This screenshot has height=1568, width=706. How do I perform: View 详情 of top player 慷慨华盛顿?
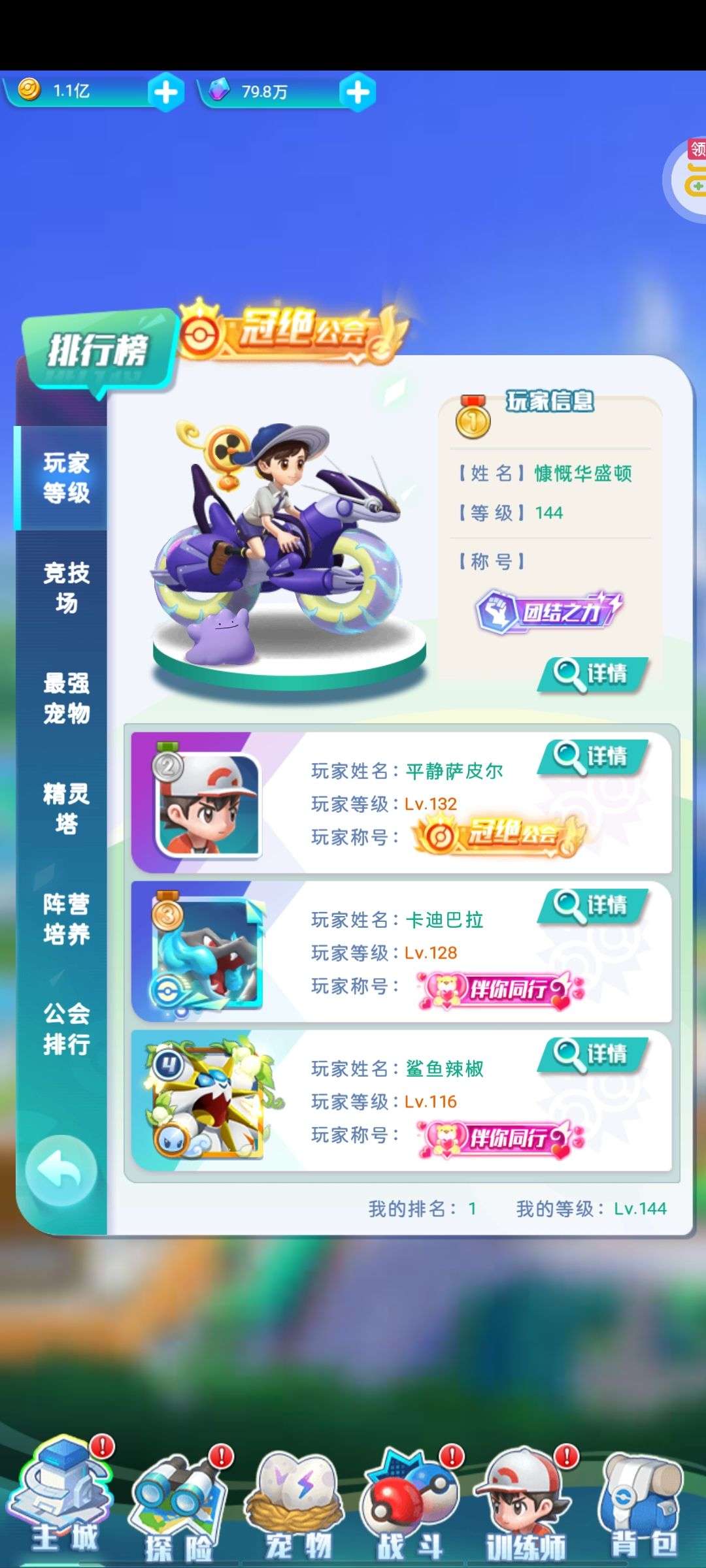click(x=593, y=674)
